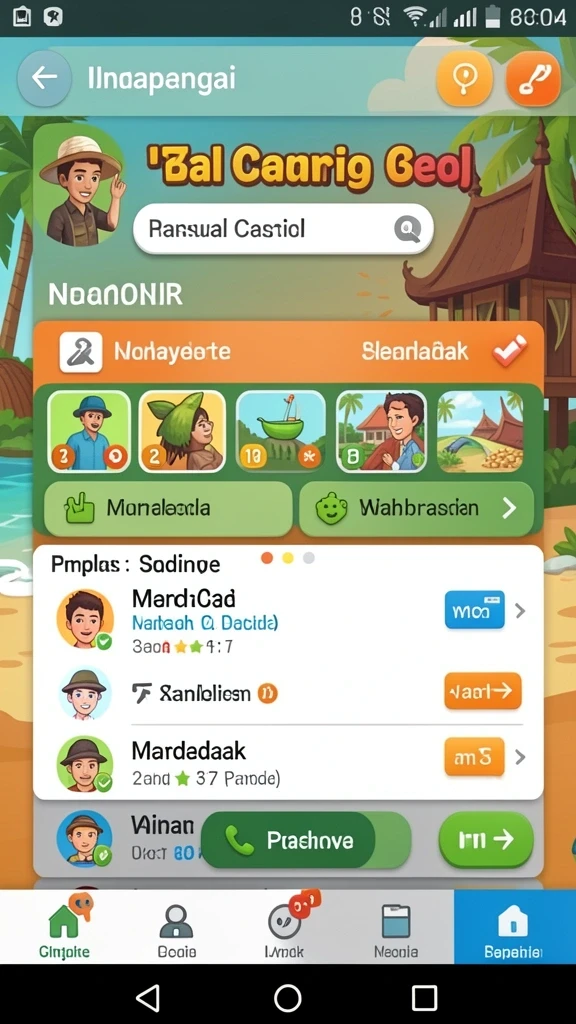Open the tile with the green bowl
The image size is (576, 1024).
(281, 431)
